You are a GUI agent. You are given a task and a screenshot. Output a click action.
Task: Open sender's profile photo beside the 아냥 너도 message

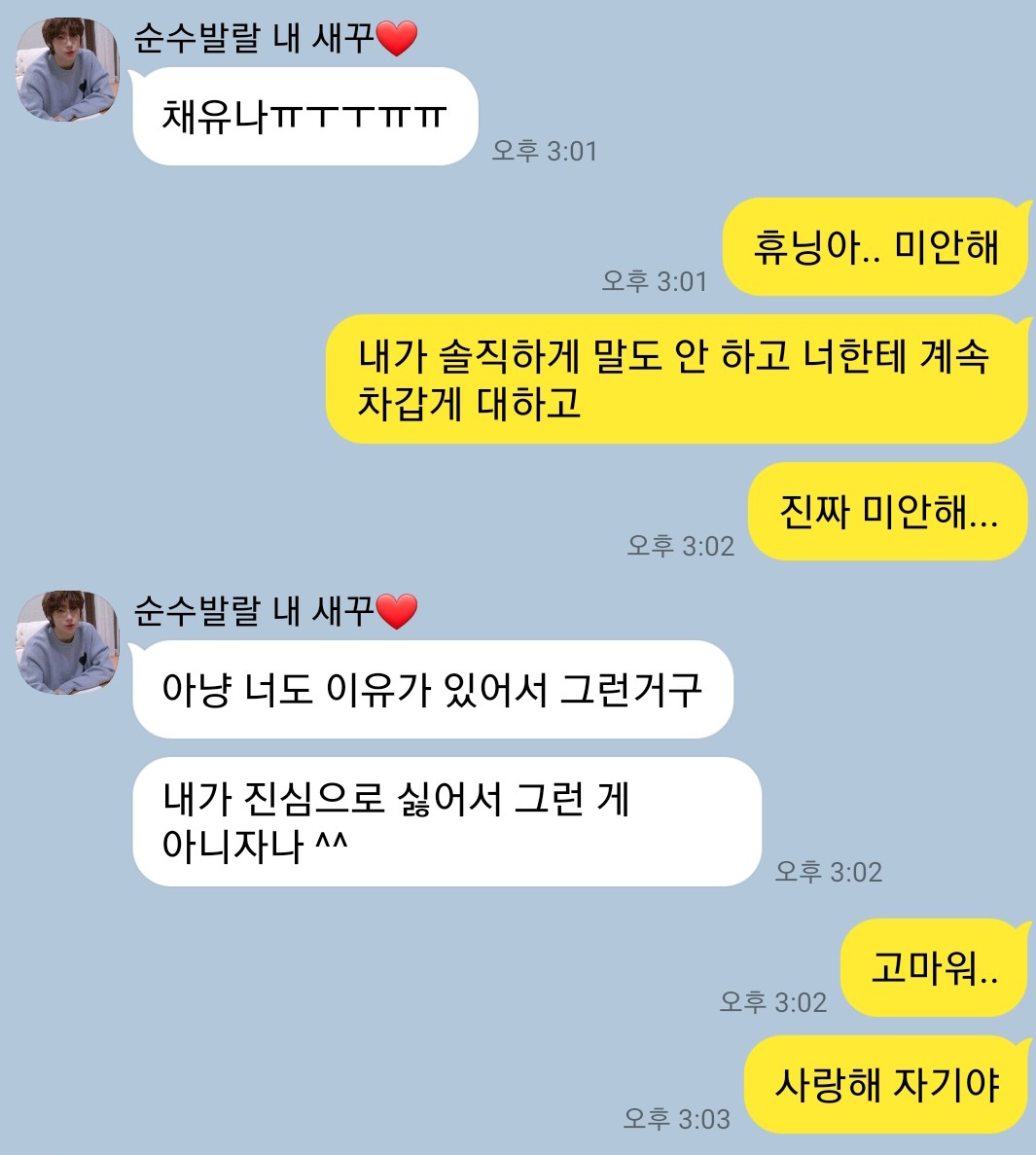(x=68, y=643)
